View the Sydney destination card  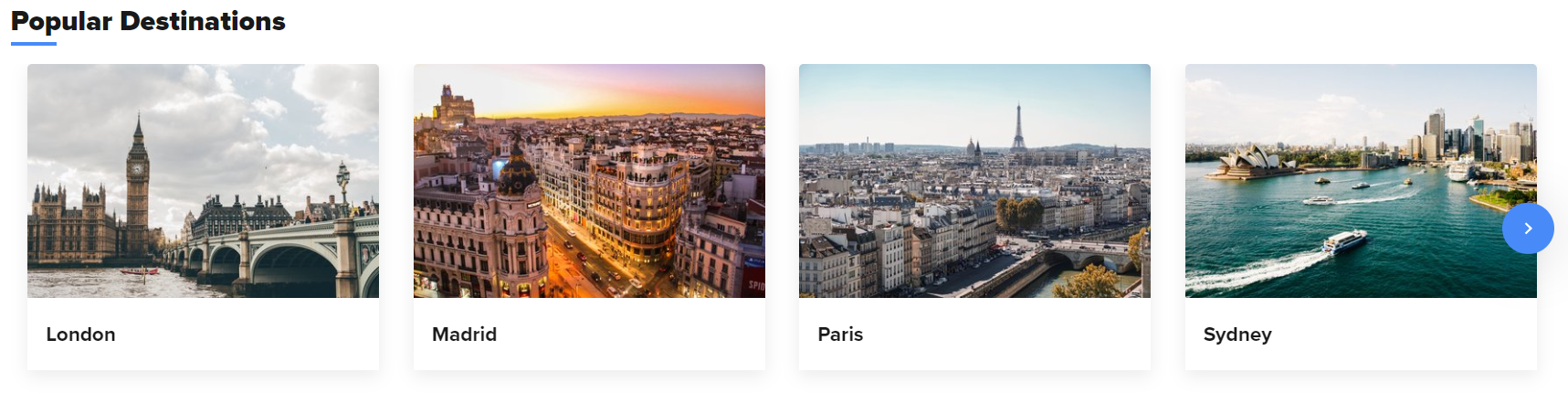[x=1342, y=217]
